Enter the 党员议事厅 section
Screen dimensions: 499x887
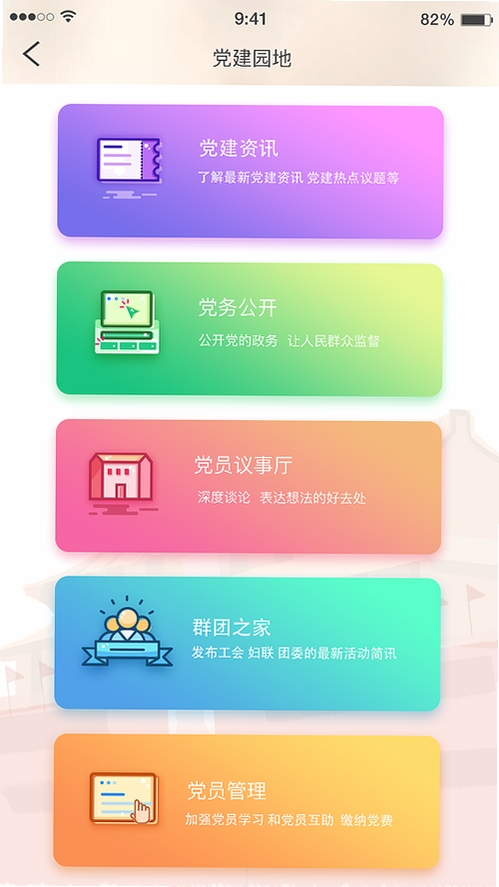(248, 486)
